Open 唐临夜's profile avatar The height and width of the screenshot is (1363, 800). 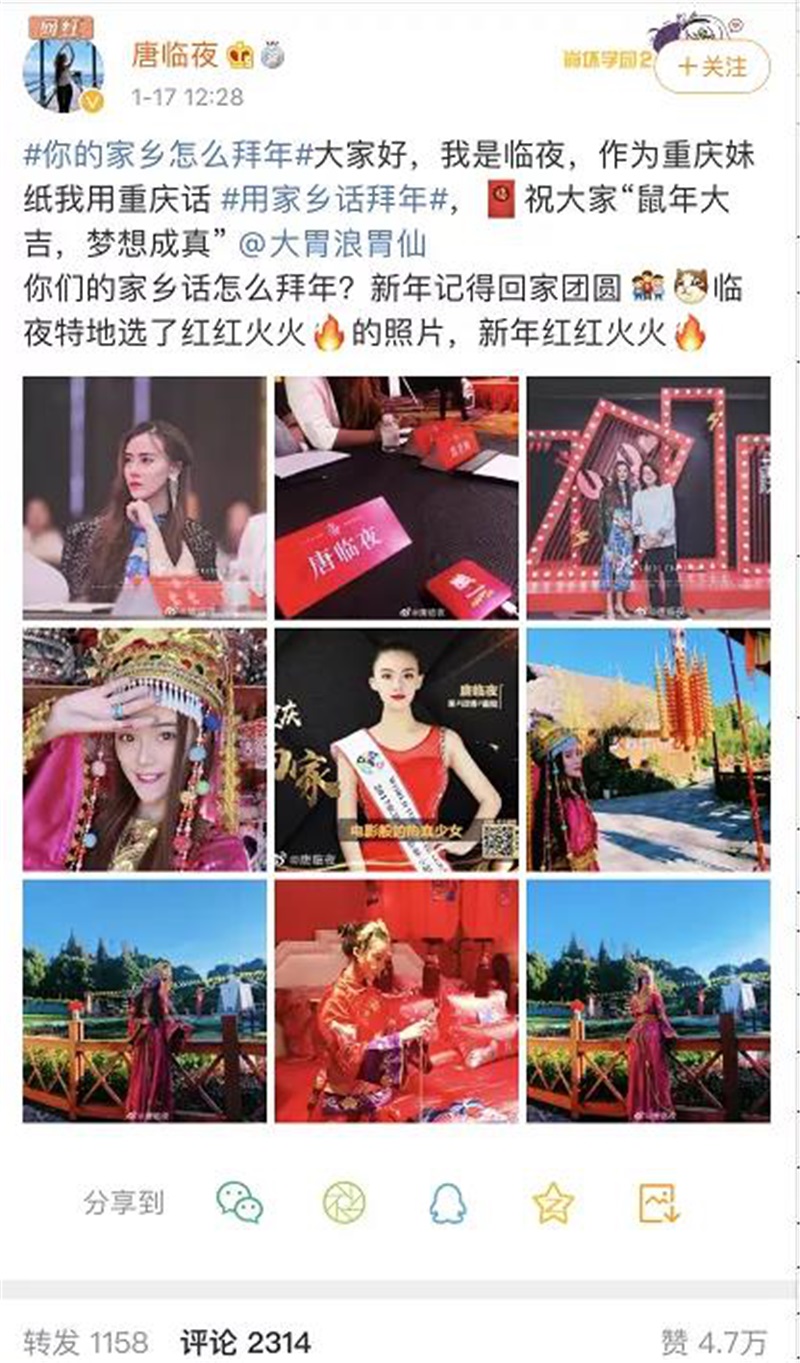64,72
